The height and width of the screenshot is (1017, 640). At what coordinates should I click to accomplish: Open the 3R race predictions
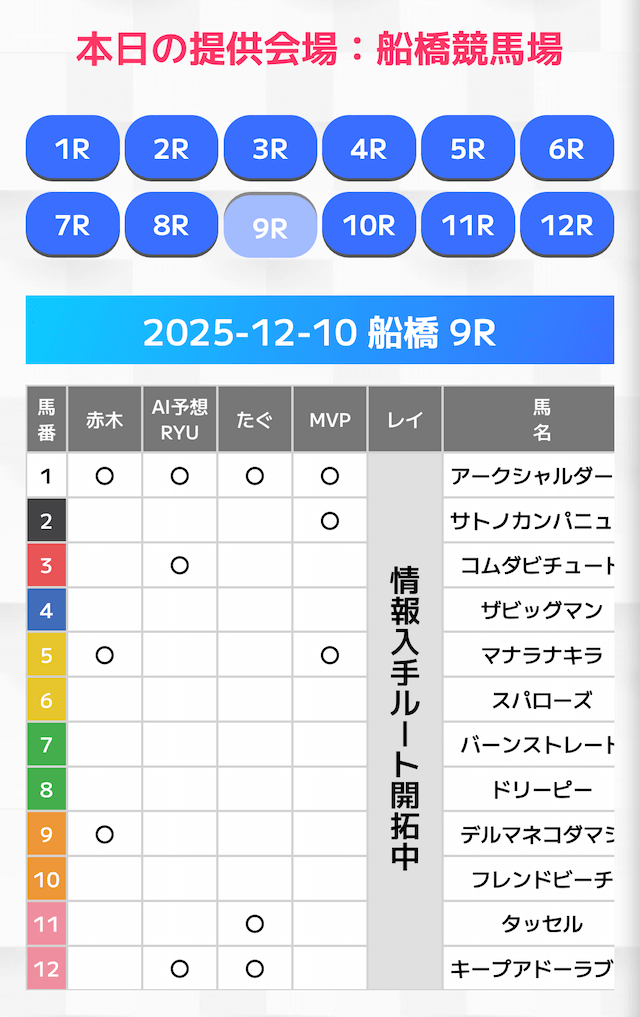[270, 148]
